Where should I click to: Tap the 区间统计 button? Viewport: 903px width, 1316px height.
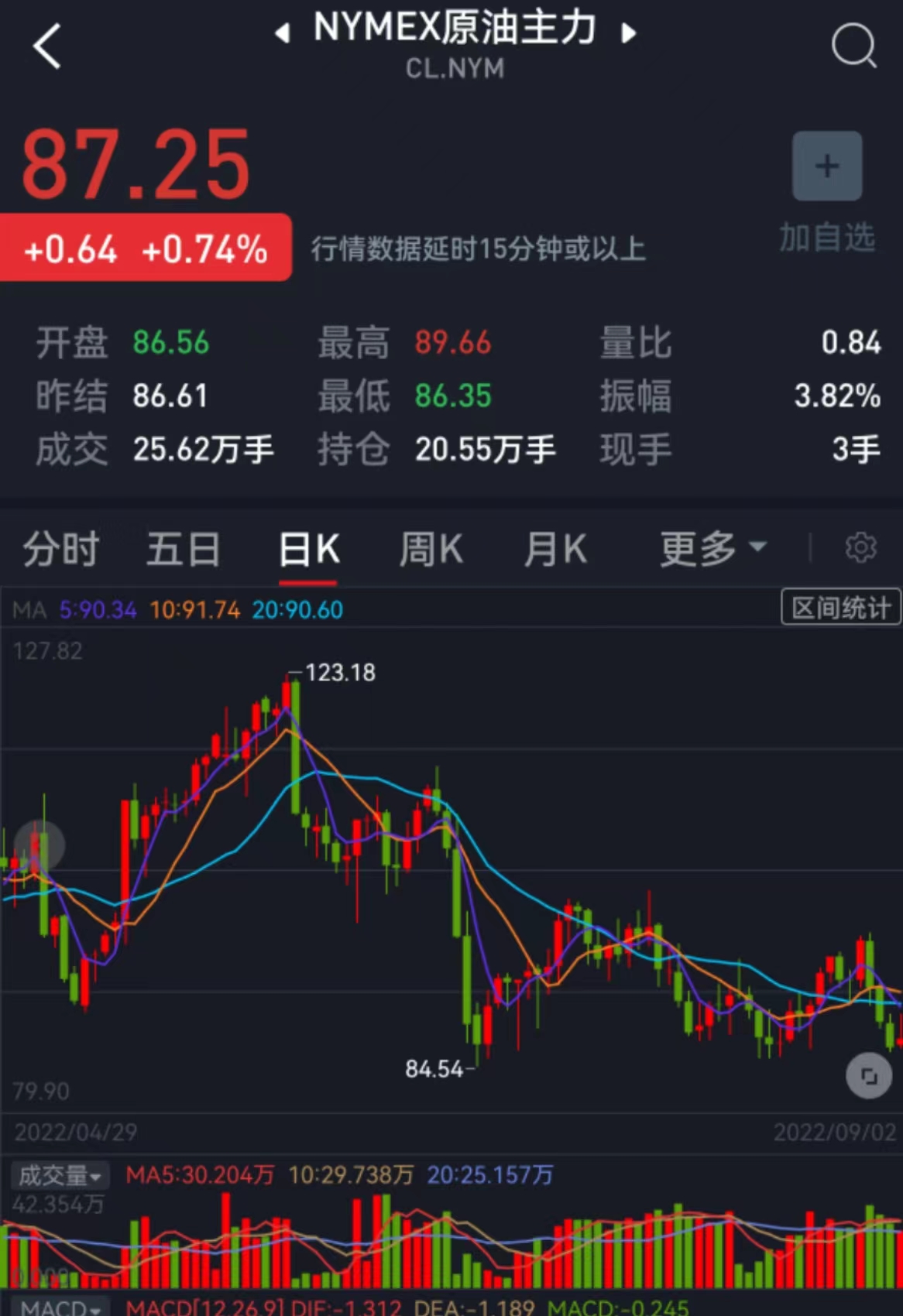(x=840, y=608)
